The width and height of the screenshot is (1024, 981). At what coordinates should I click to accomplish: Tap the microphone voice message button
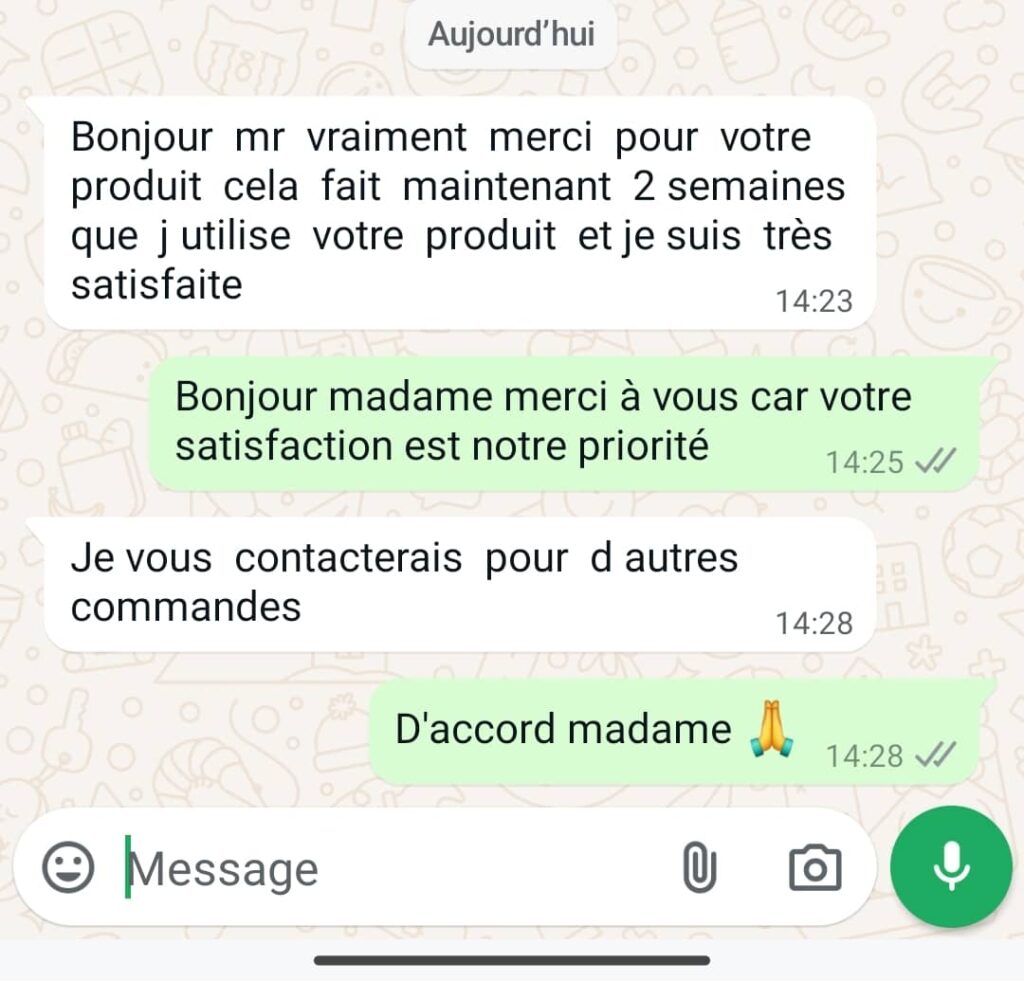point(950,866)
